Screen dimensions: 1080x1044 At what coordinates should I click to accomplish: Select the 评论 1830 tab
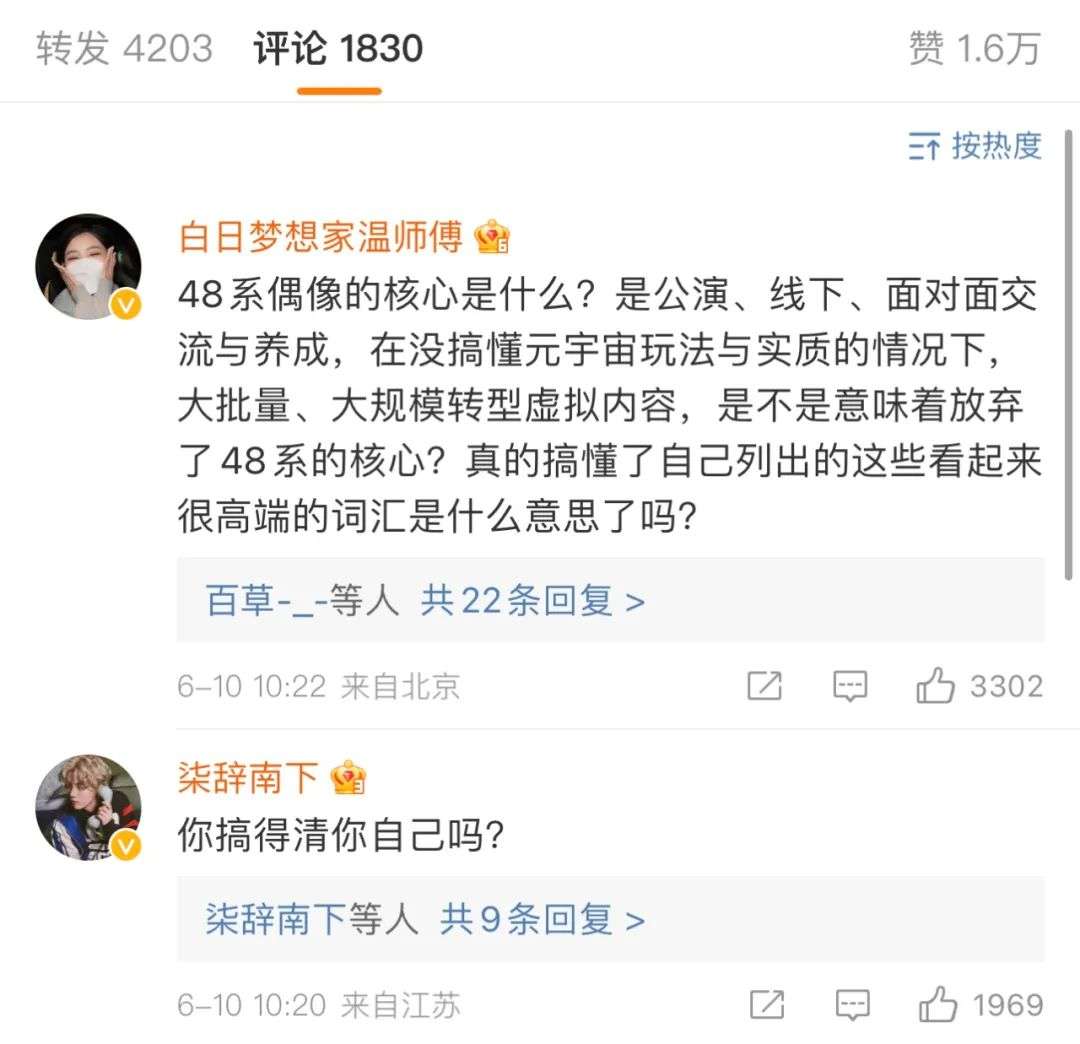coord(338,48)
